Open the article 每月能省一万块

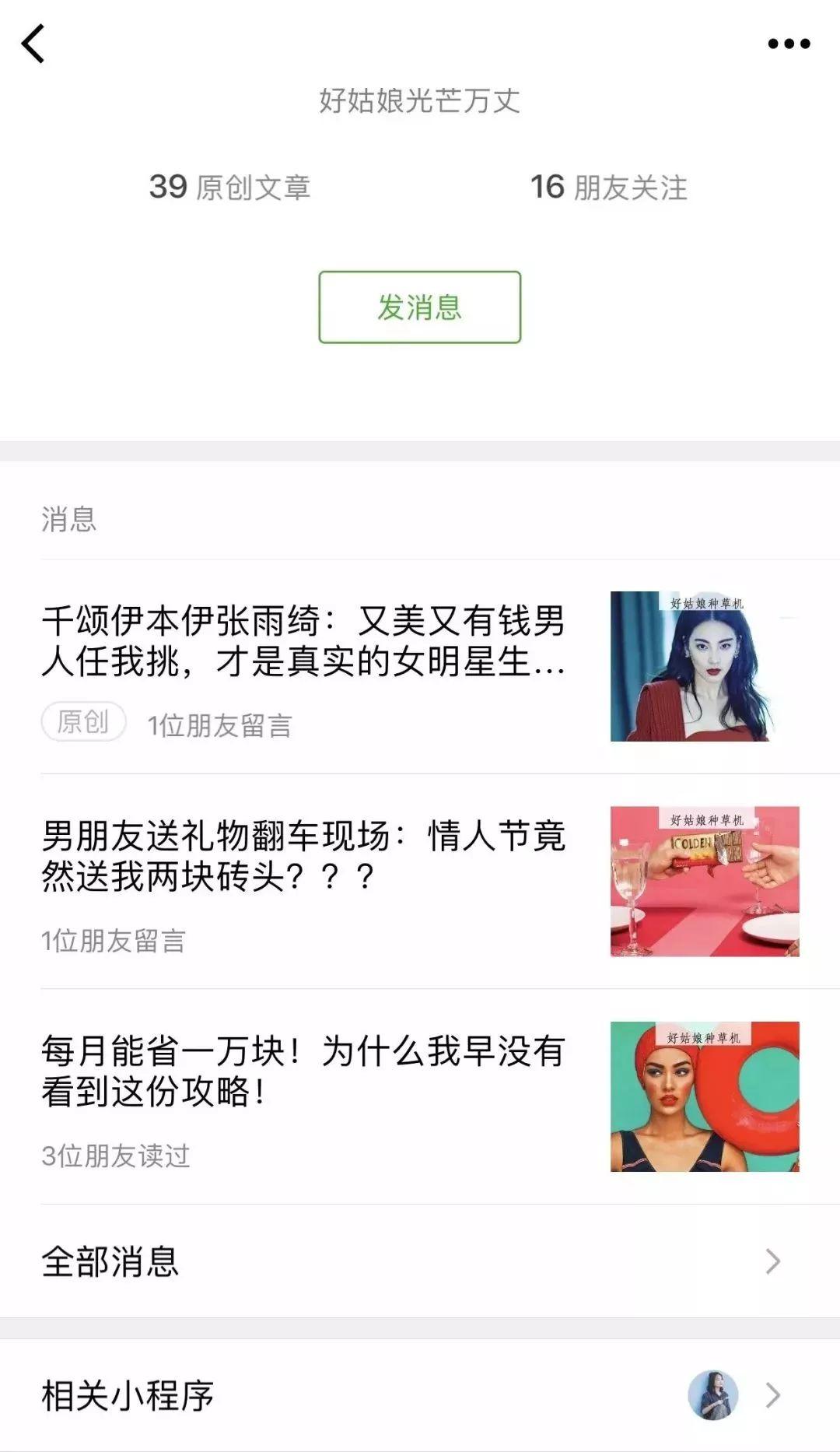point(303,1071)
